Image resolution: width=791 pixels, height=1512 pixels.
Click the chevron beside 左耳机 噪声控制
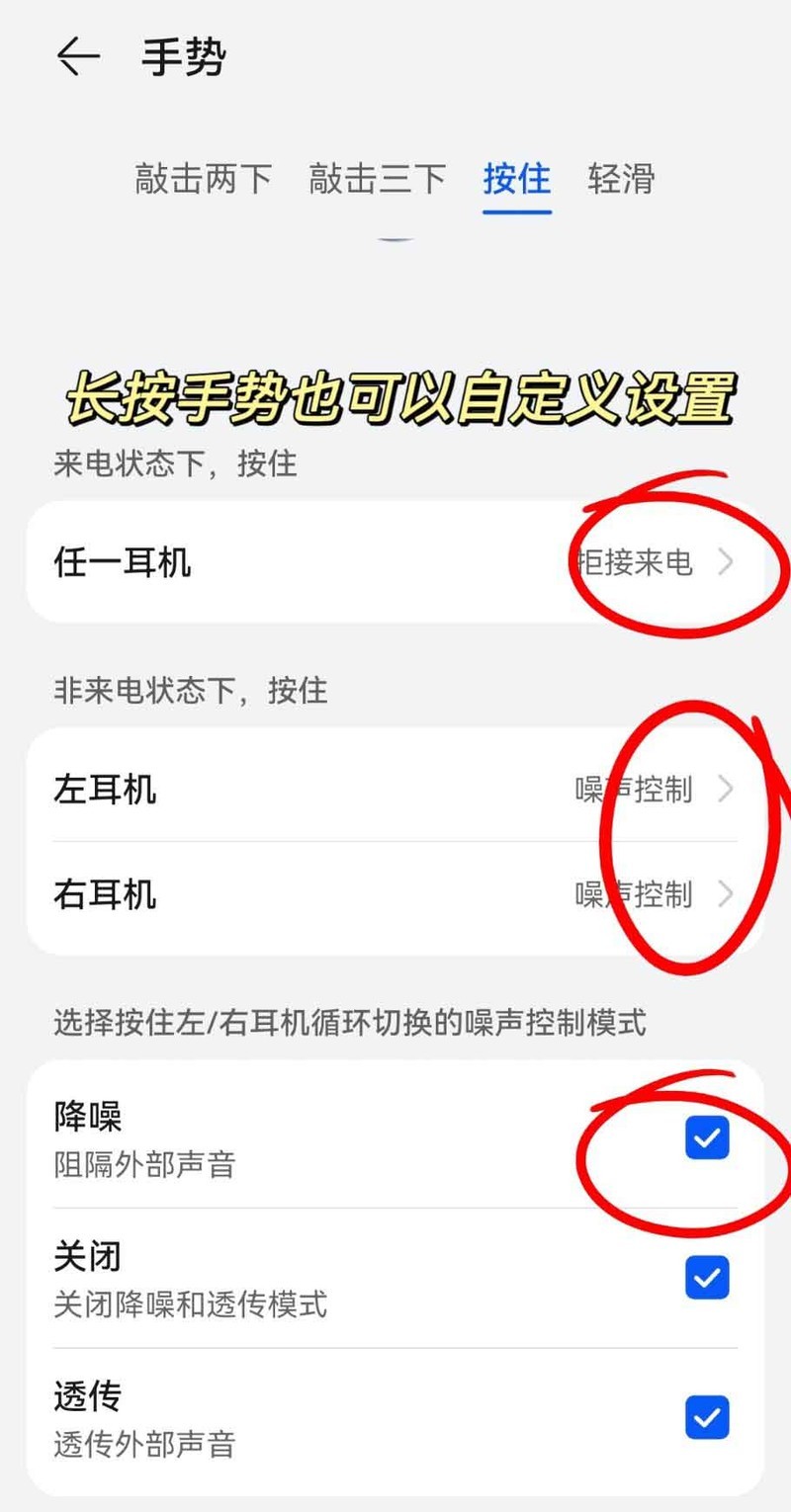click(728, 789)
